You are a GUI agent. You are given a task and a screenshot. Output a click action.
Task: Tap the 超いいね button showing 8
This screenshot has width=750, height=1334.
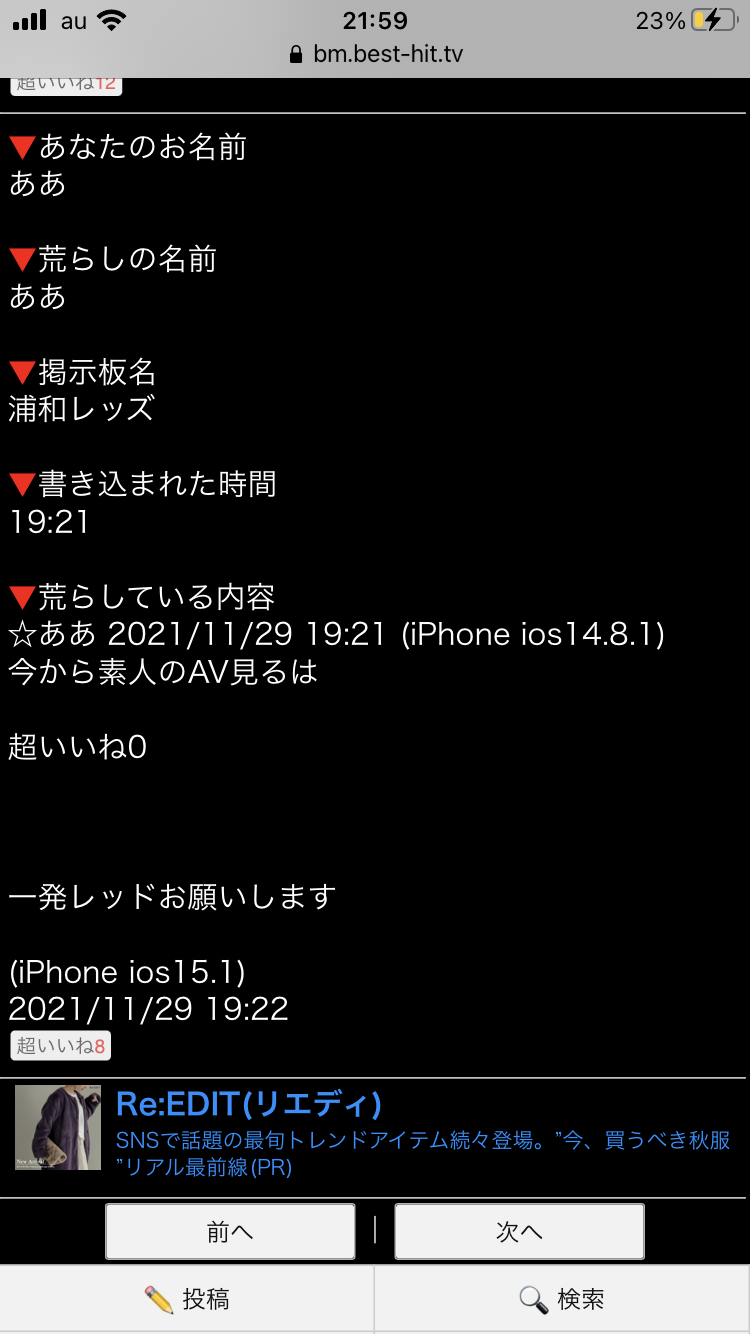[x=60, y=1046]
